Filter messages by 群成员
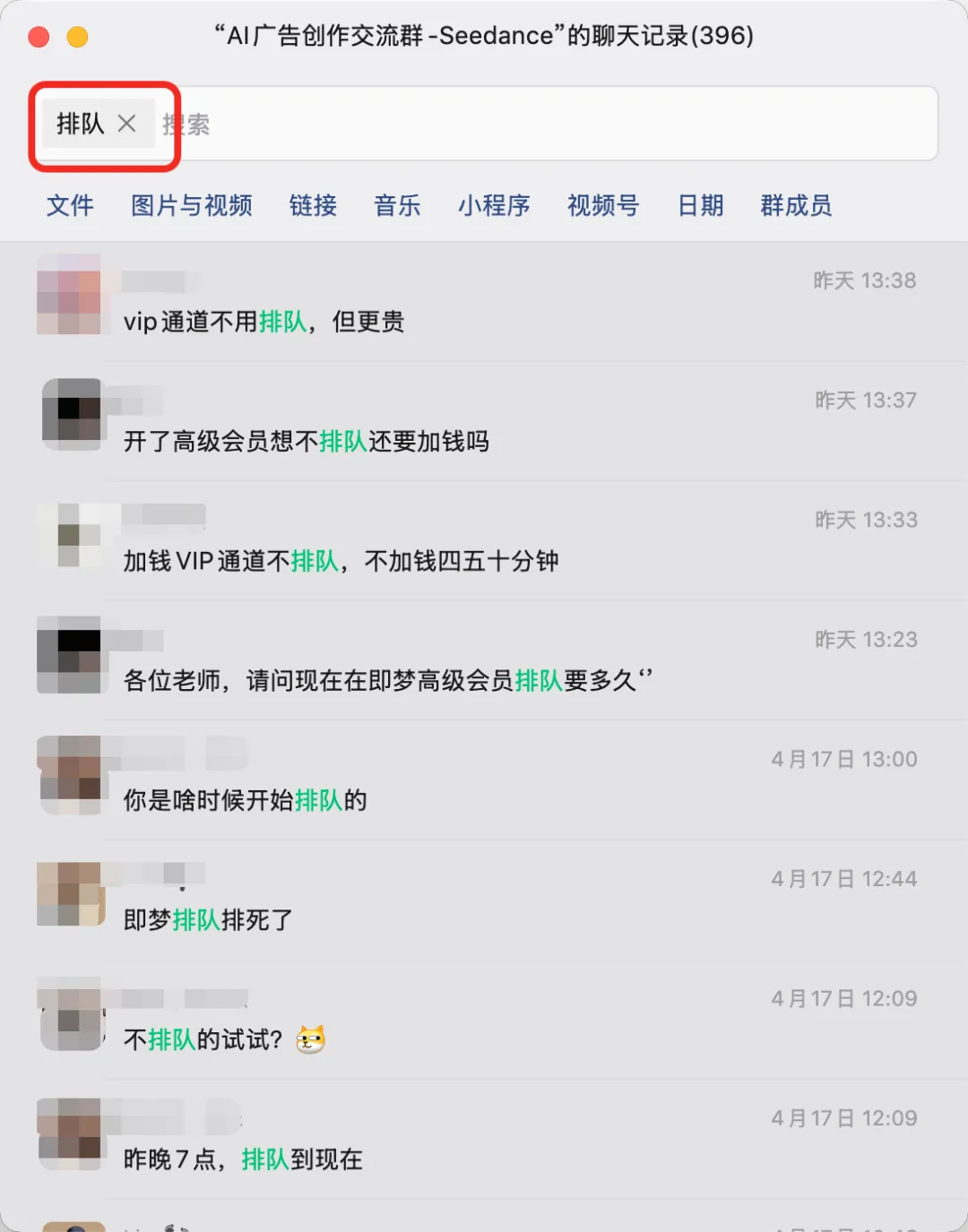This screenshot has width=968, height=1232. click(x=796, y=206)
